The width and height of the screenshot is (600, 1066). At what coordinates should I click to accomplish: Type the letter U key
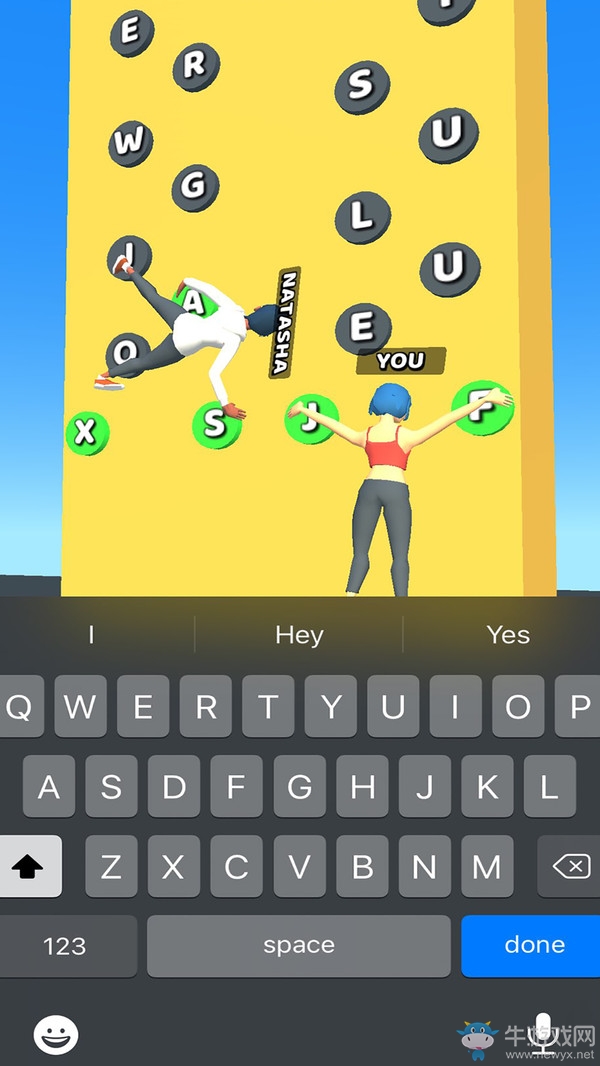pyautogui.click(x=393, y=707)
